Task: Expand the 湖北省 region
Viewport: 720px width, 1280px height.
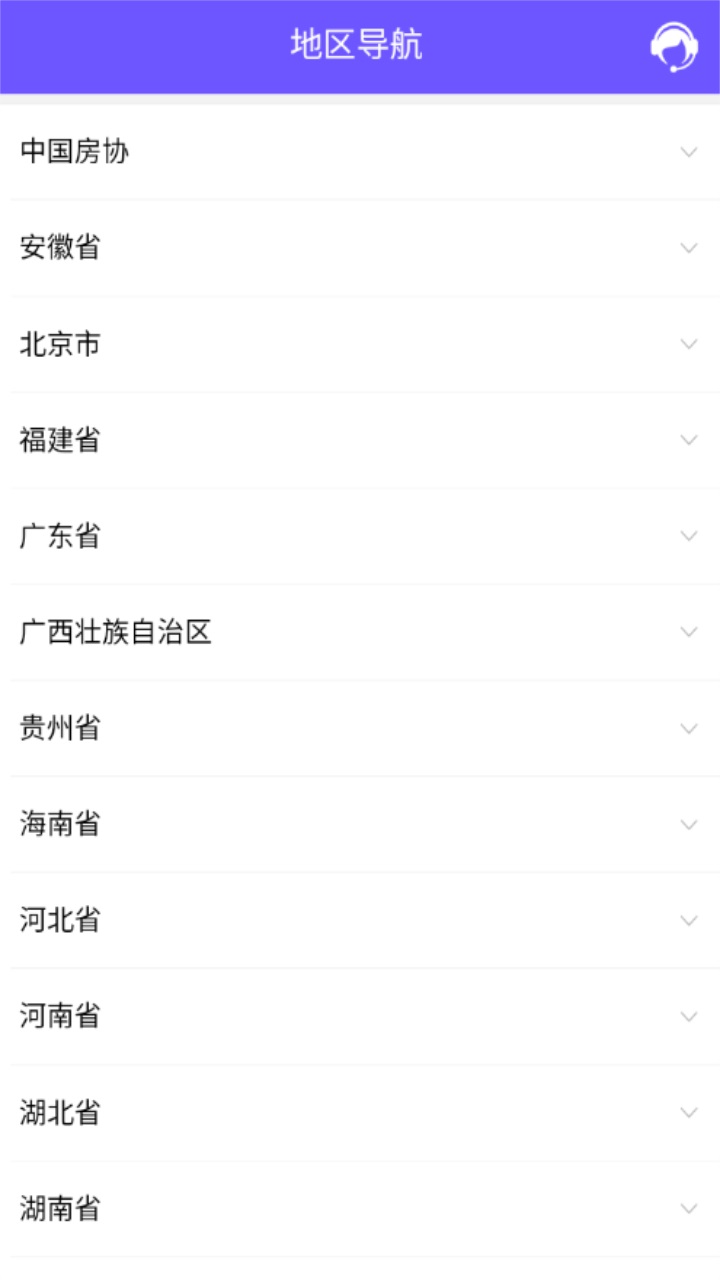Action: 360,1112
